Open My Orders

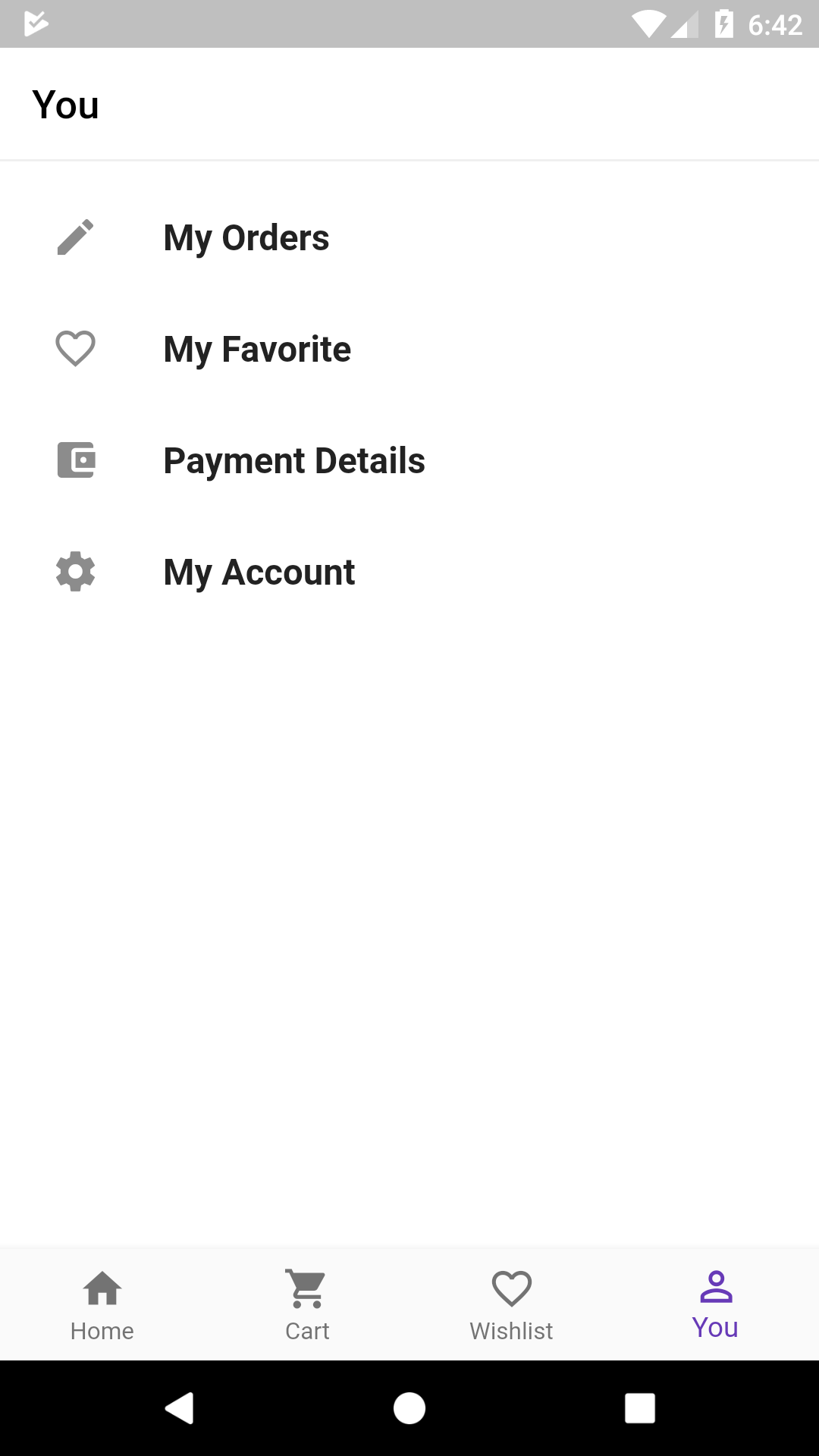point(246,238)
